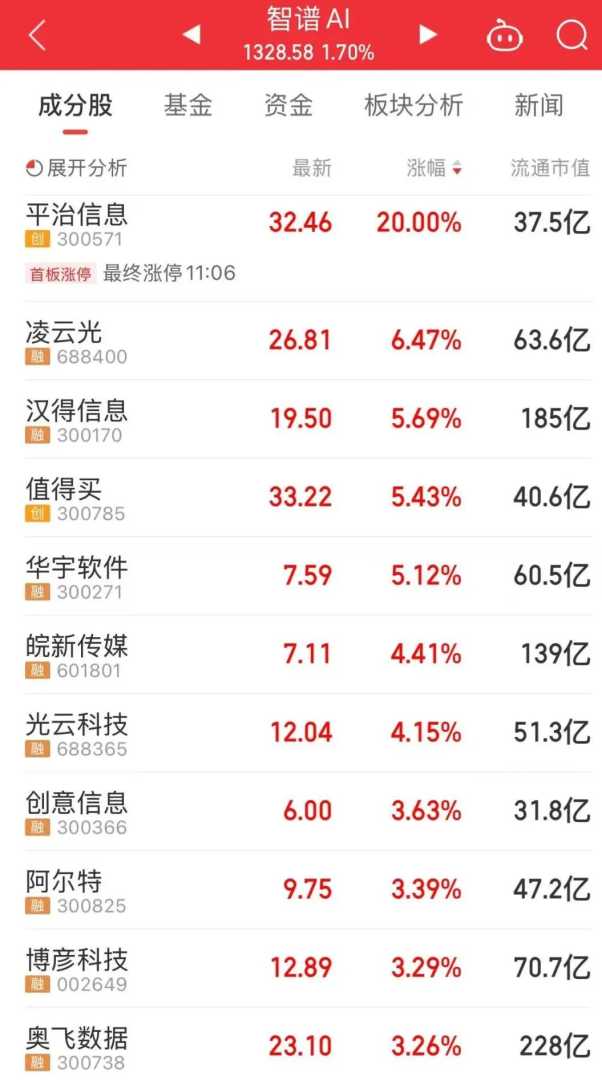This screenshot has width=602, height=1080.
Task: Open stock 值得买 details
Action: click(x=64, y=498)
